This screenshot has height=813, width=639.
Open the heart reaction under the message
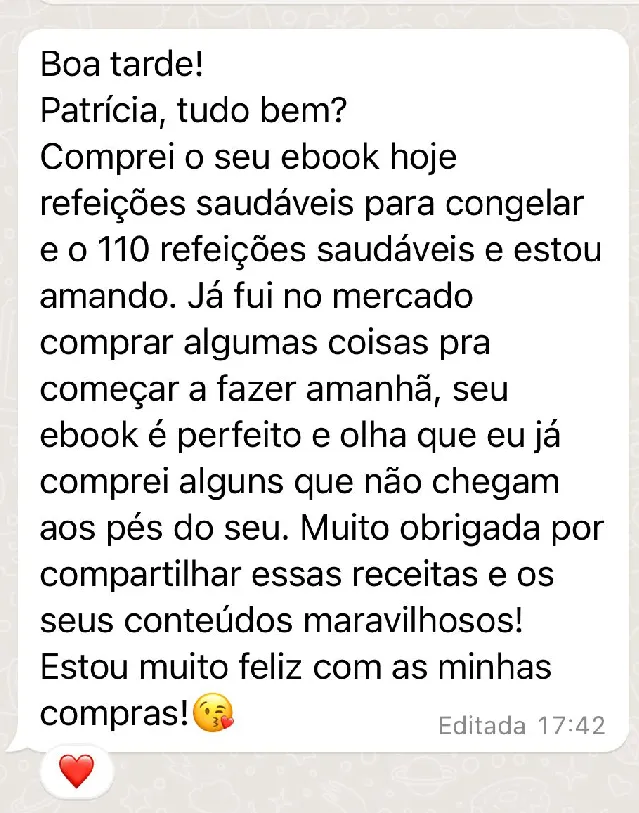click(x=76, y=770)
